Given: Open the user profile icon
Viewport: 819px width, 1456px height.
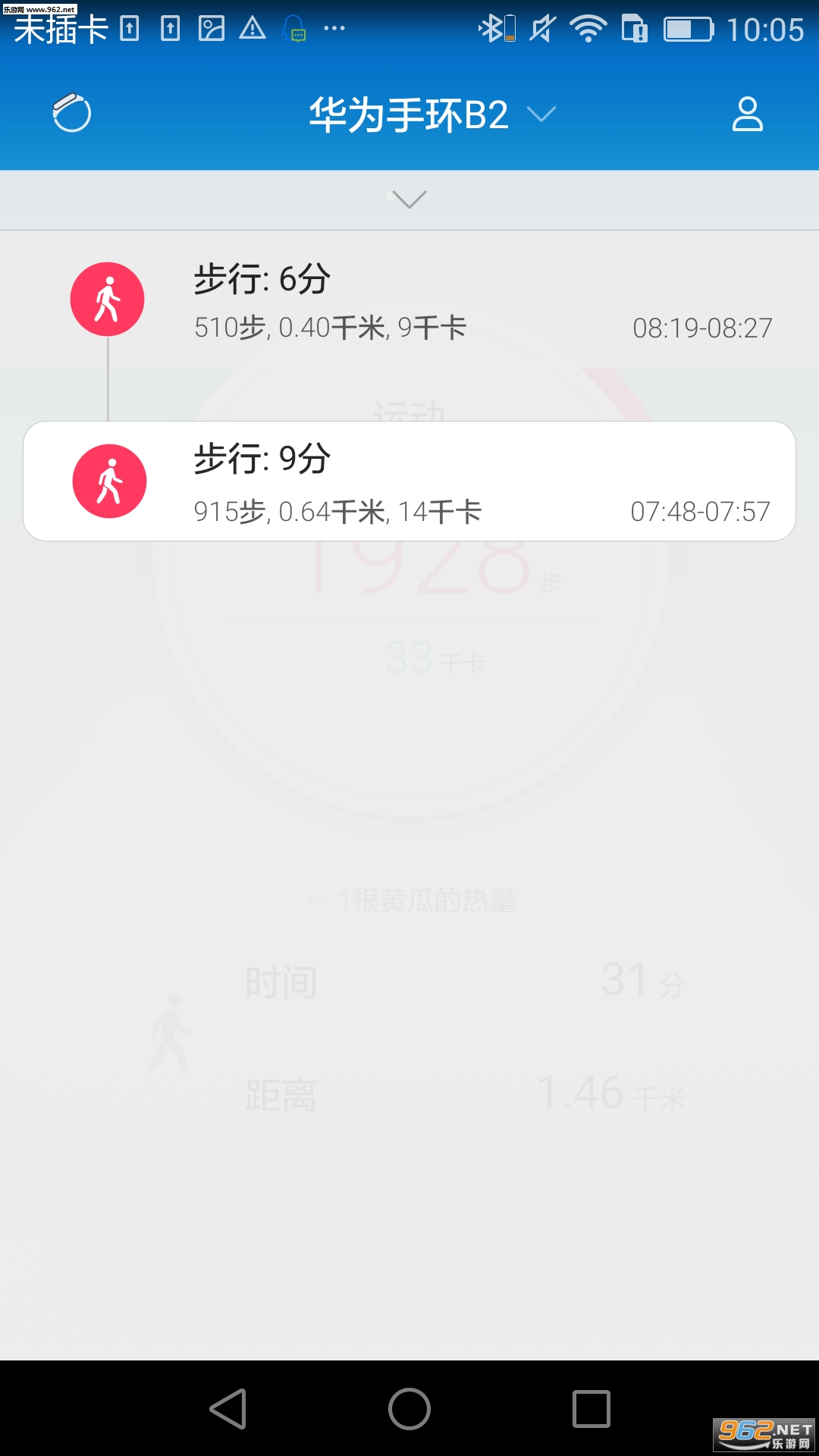Looking at the screenshot, I should point(747,114).
